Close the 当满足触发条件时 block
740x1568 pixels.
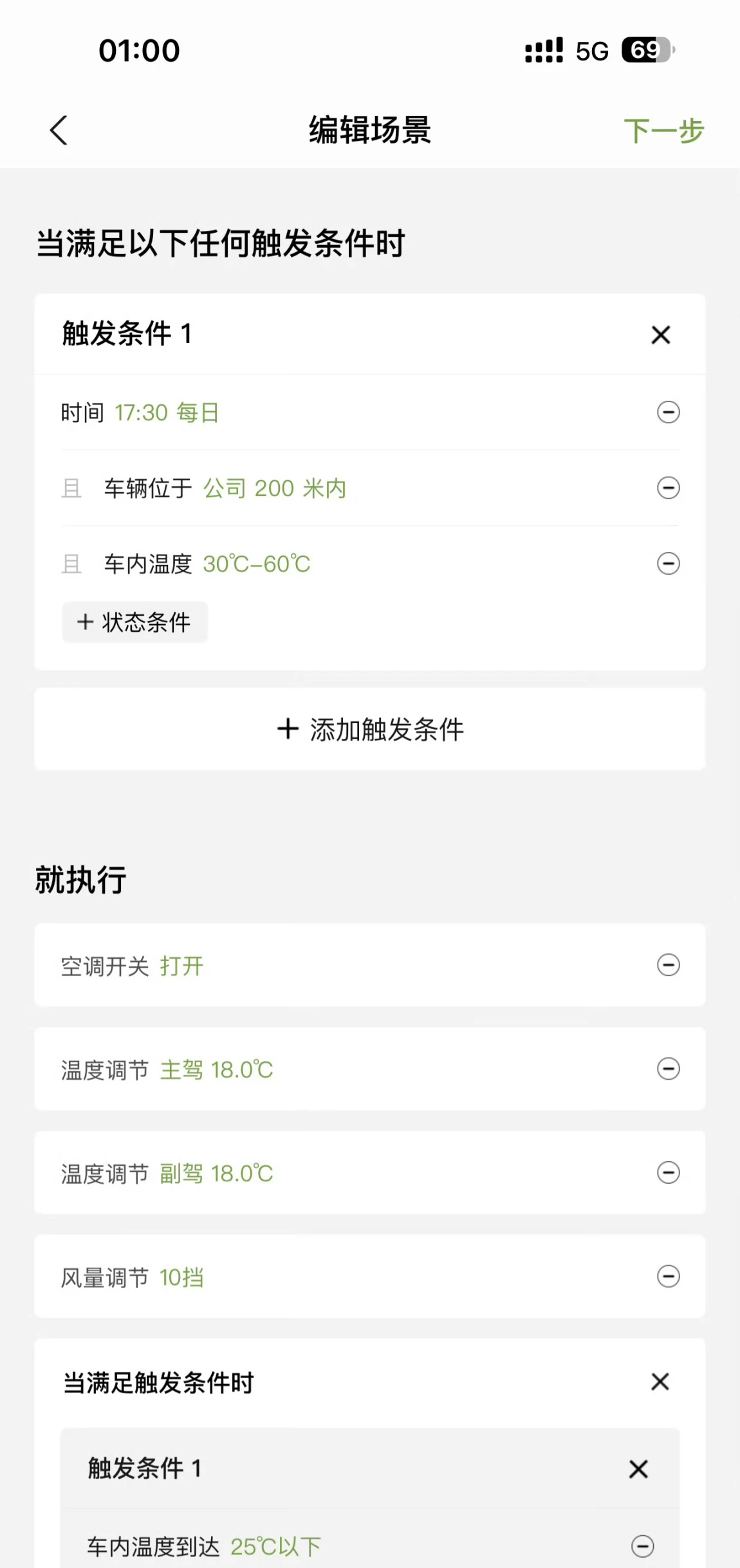[x=660, y=1381]
